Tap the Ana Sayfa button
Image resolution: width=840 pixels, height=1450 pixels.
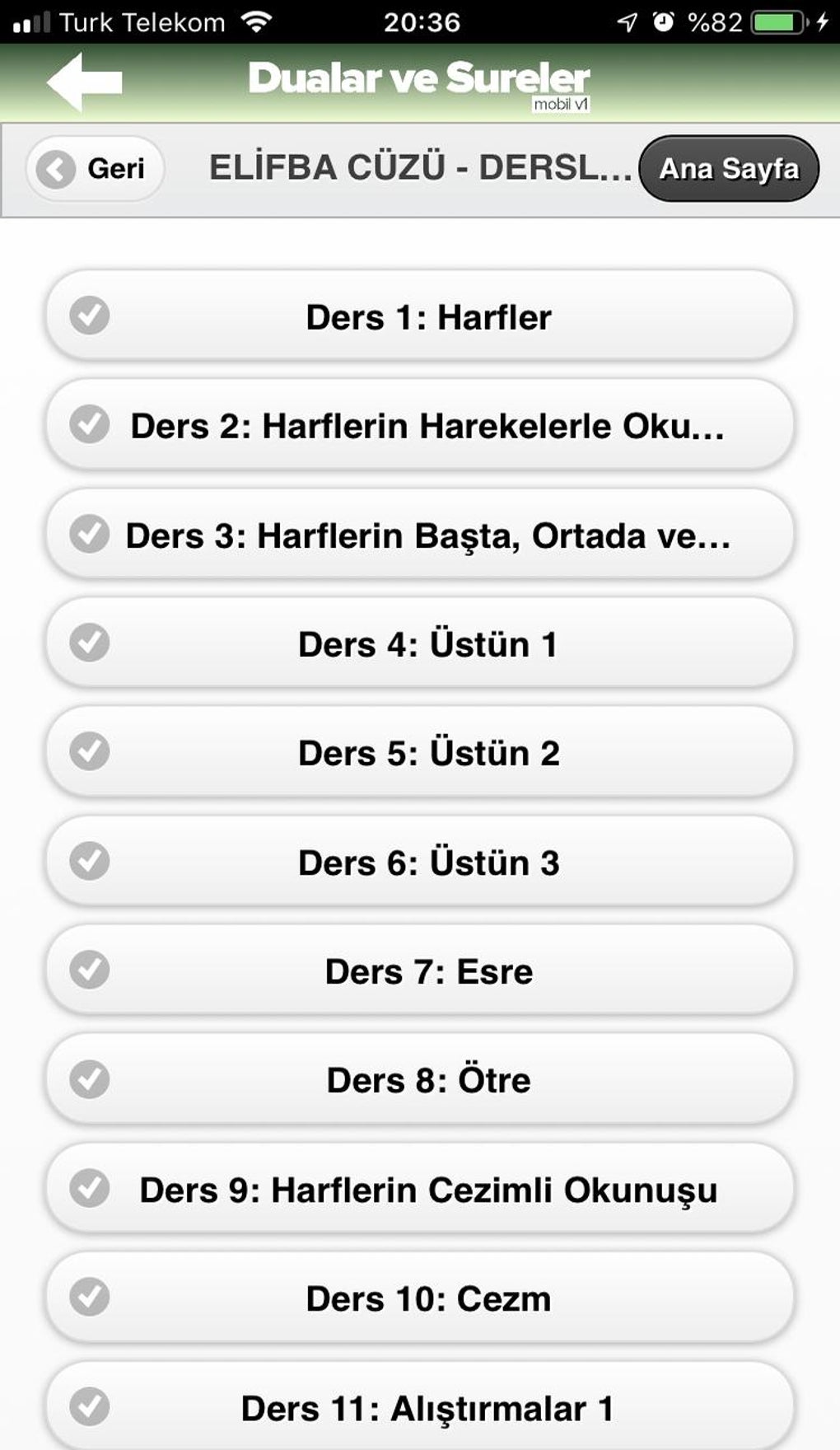pos(728,169)
